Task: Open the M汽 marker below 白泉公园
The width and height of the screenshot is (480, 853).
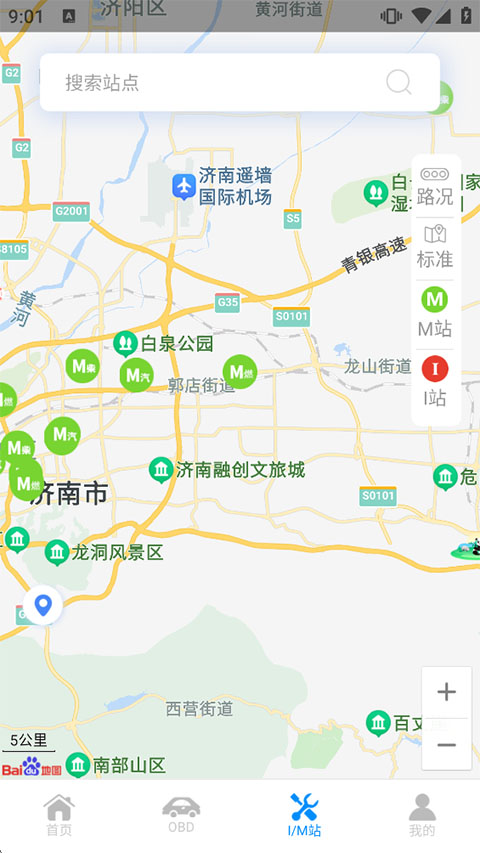Action: [x=137, y=375]
